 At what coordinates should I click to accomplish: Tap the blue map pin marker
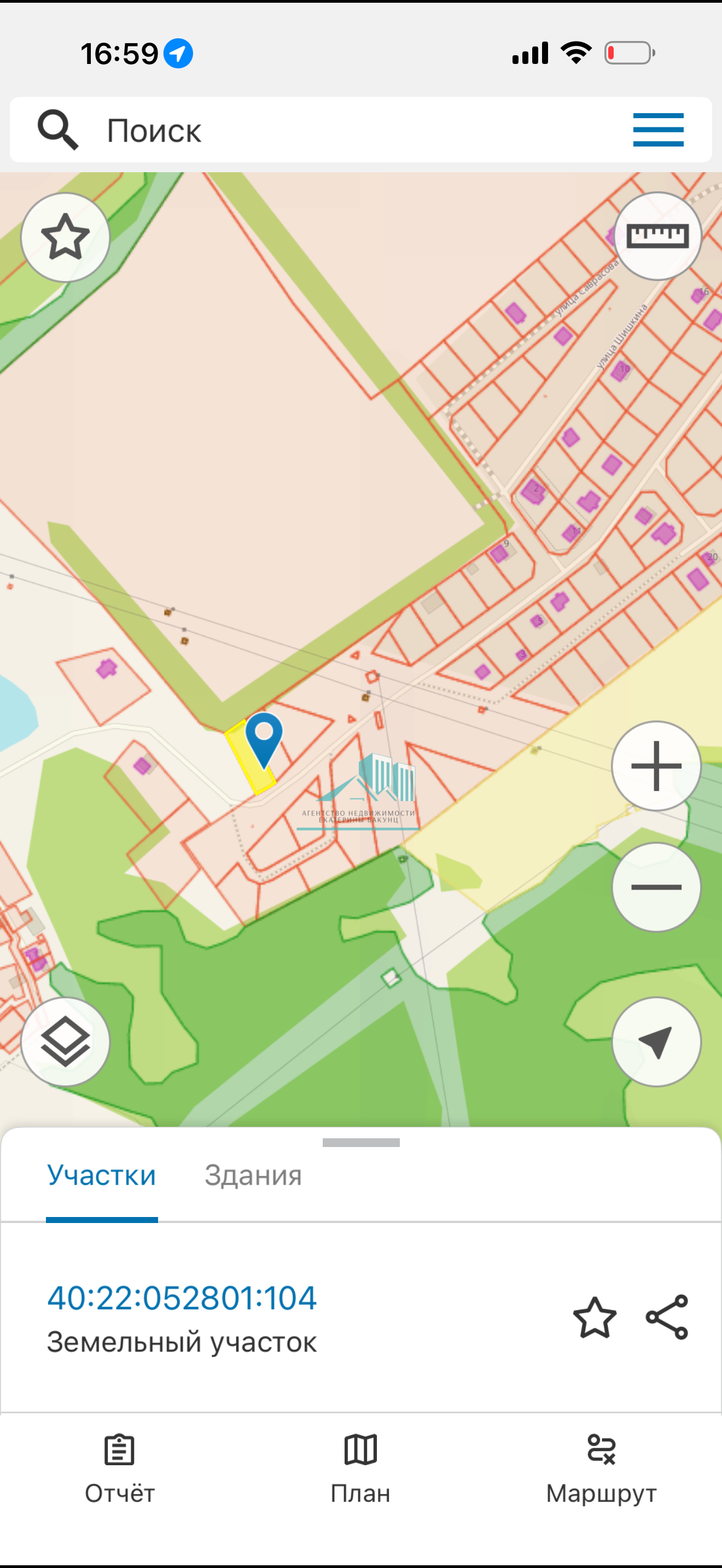264,737
